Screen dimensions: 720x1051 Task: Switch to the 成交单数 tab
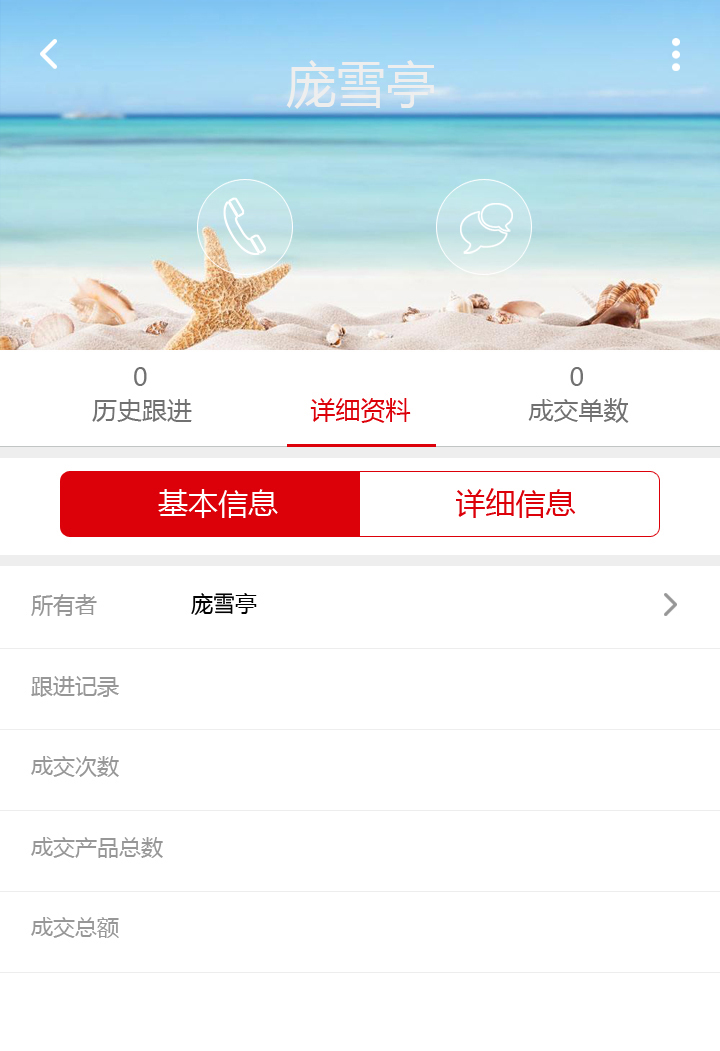point(578,397)
